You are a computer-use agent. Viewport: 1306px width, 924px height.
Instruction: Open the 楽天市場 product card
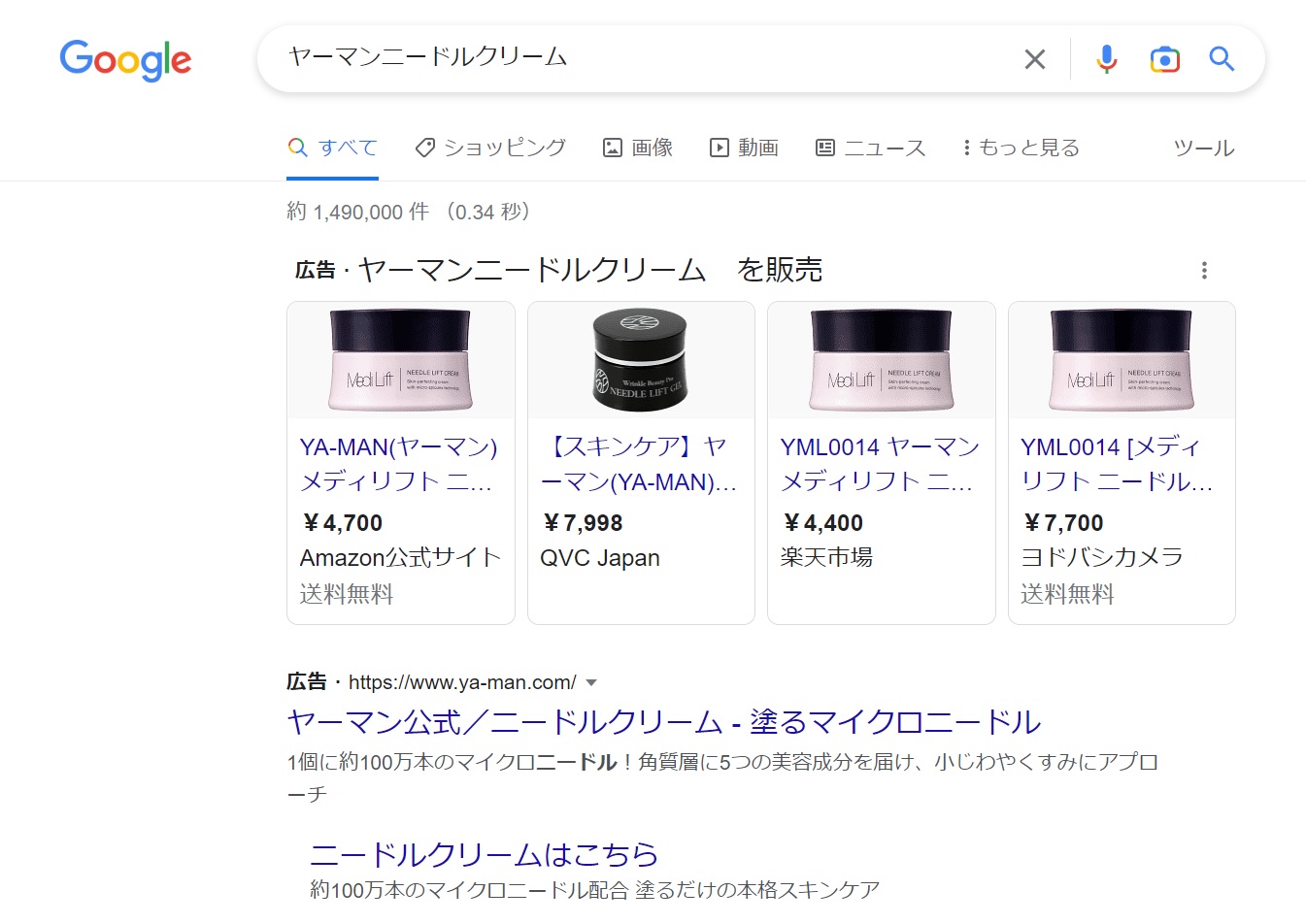click(x=880, y=463)
